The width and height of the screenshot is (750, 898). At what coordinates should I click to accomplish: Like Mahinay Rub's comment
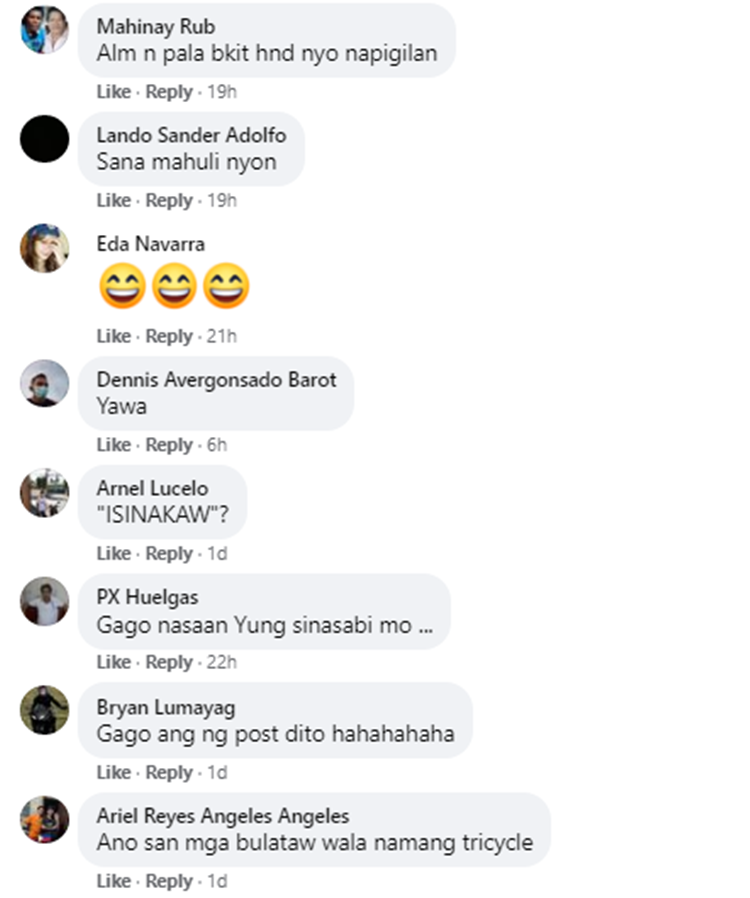113,92
